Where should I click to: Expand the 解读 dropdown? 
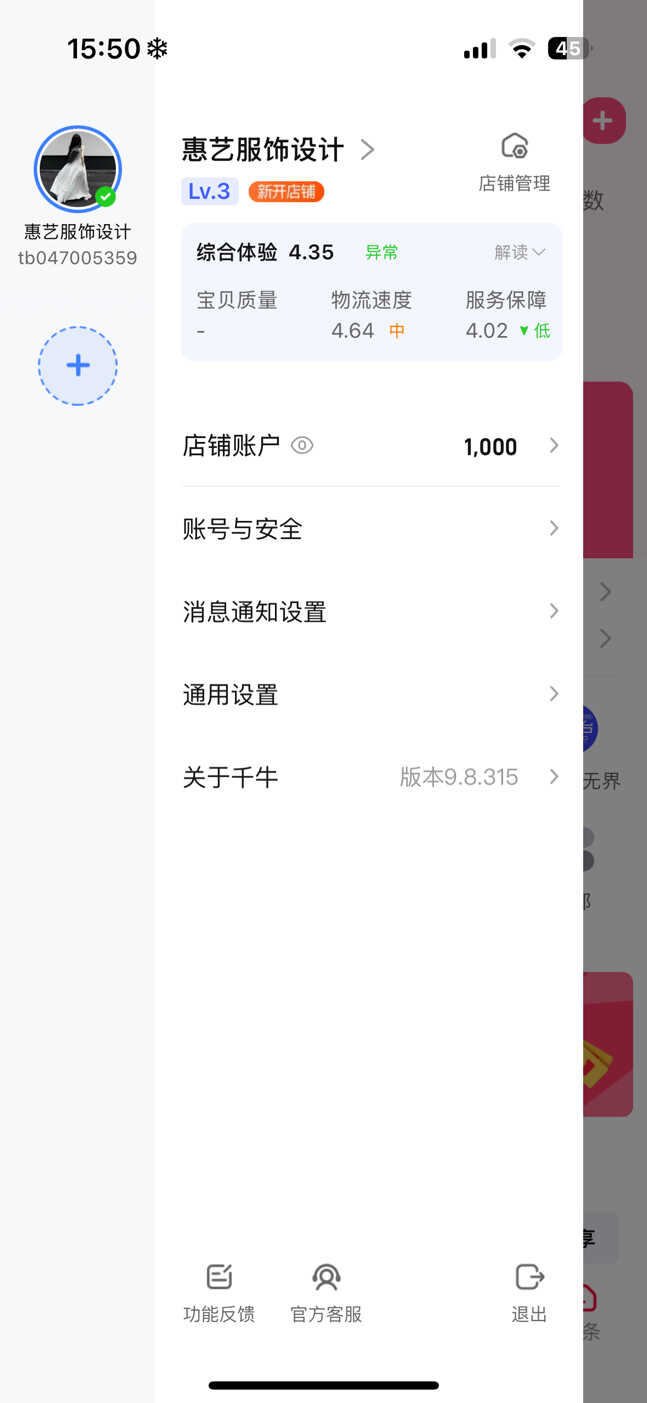click(x=520, y=253)
